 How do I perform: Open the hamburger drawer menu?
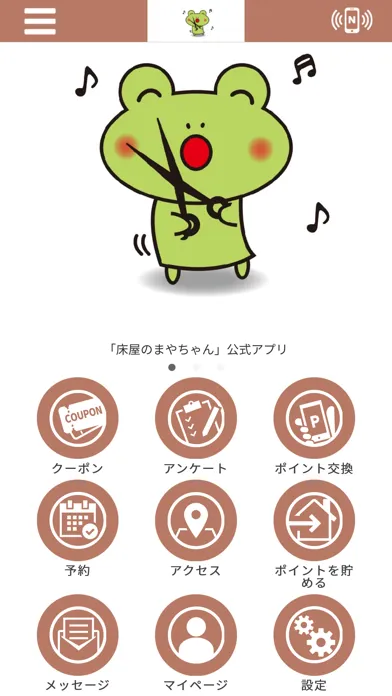[40, 21]
